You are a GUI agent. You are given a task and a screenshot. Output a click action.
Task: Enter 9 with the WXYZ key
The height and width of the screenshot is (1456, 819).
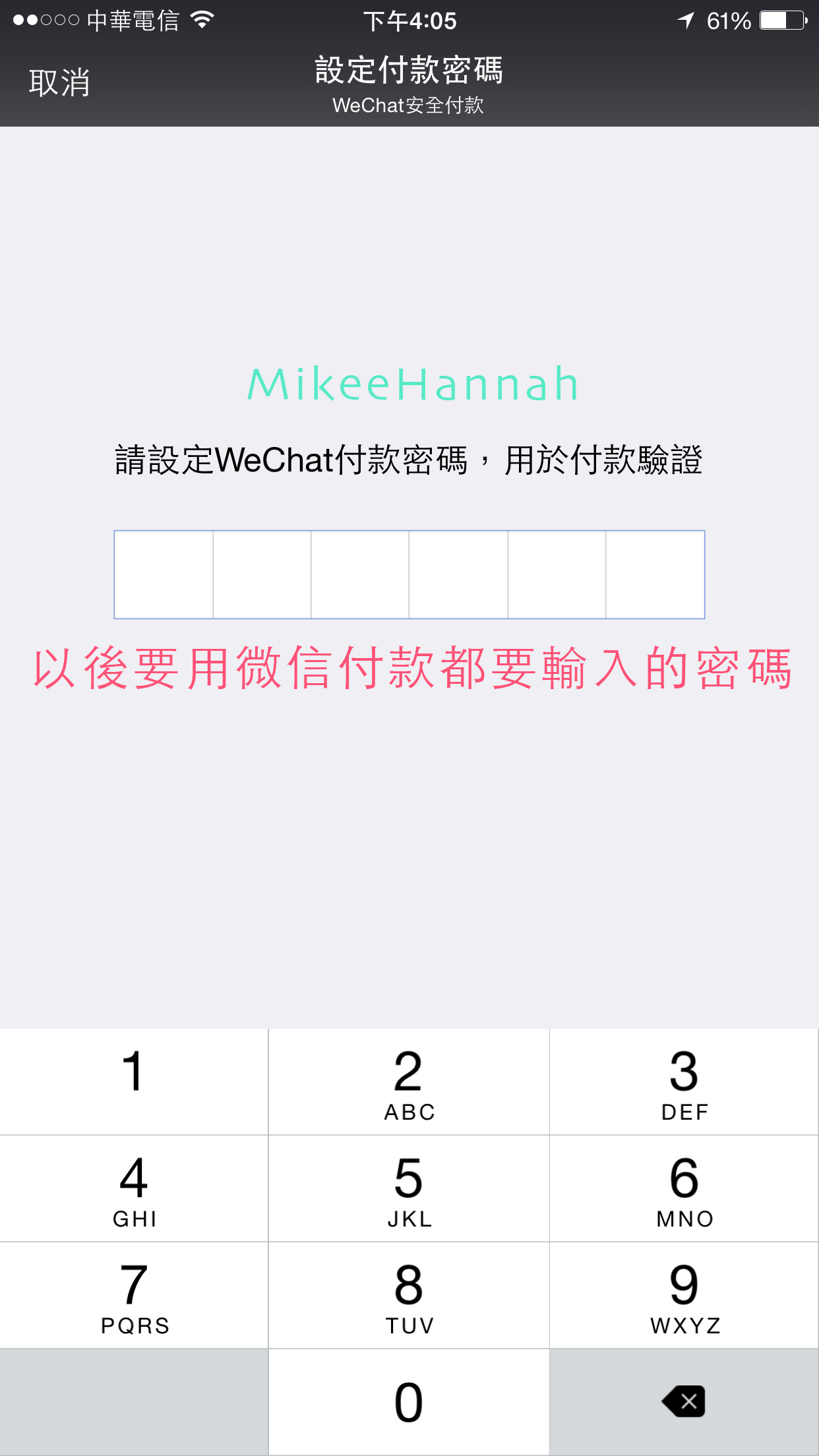pos(684,1296)
